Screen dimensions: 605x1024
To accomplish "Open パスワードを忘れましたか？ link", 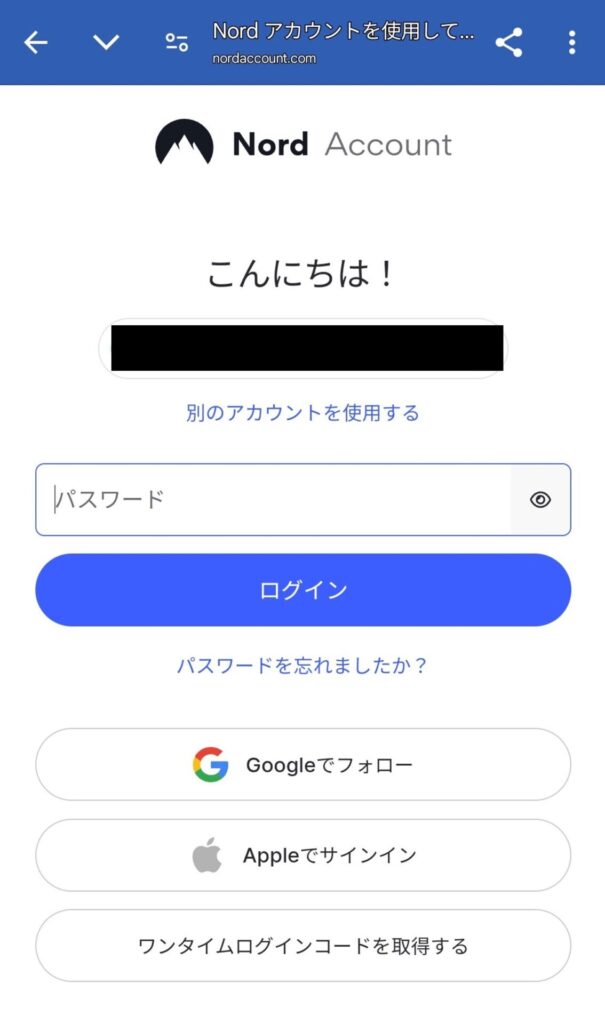I will click(x=302, y=666).
